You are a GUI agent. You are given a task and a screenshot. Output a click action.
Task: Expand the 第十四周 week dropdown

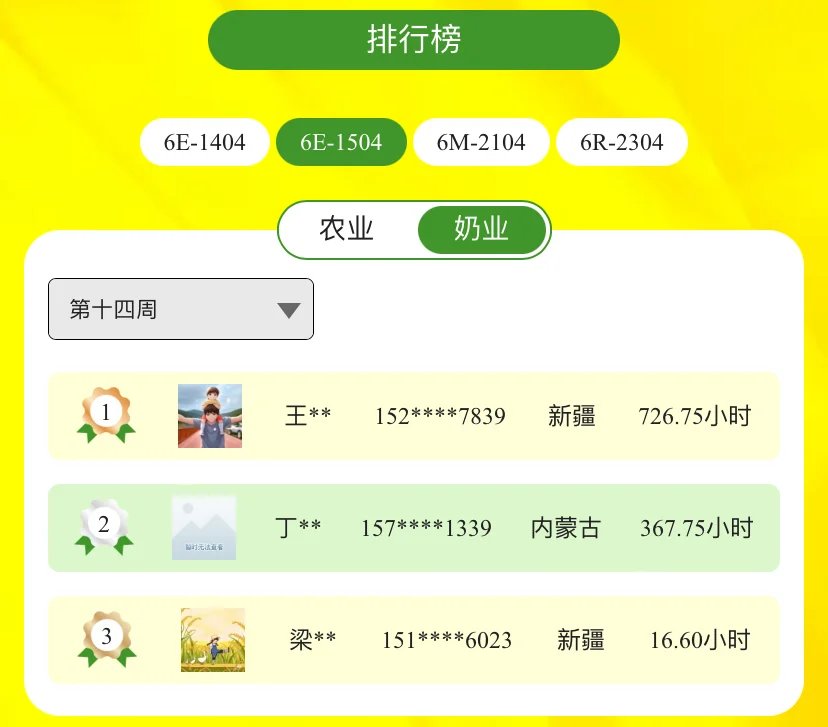tap(181, 309)
